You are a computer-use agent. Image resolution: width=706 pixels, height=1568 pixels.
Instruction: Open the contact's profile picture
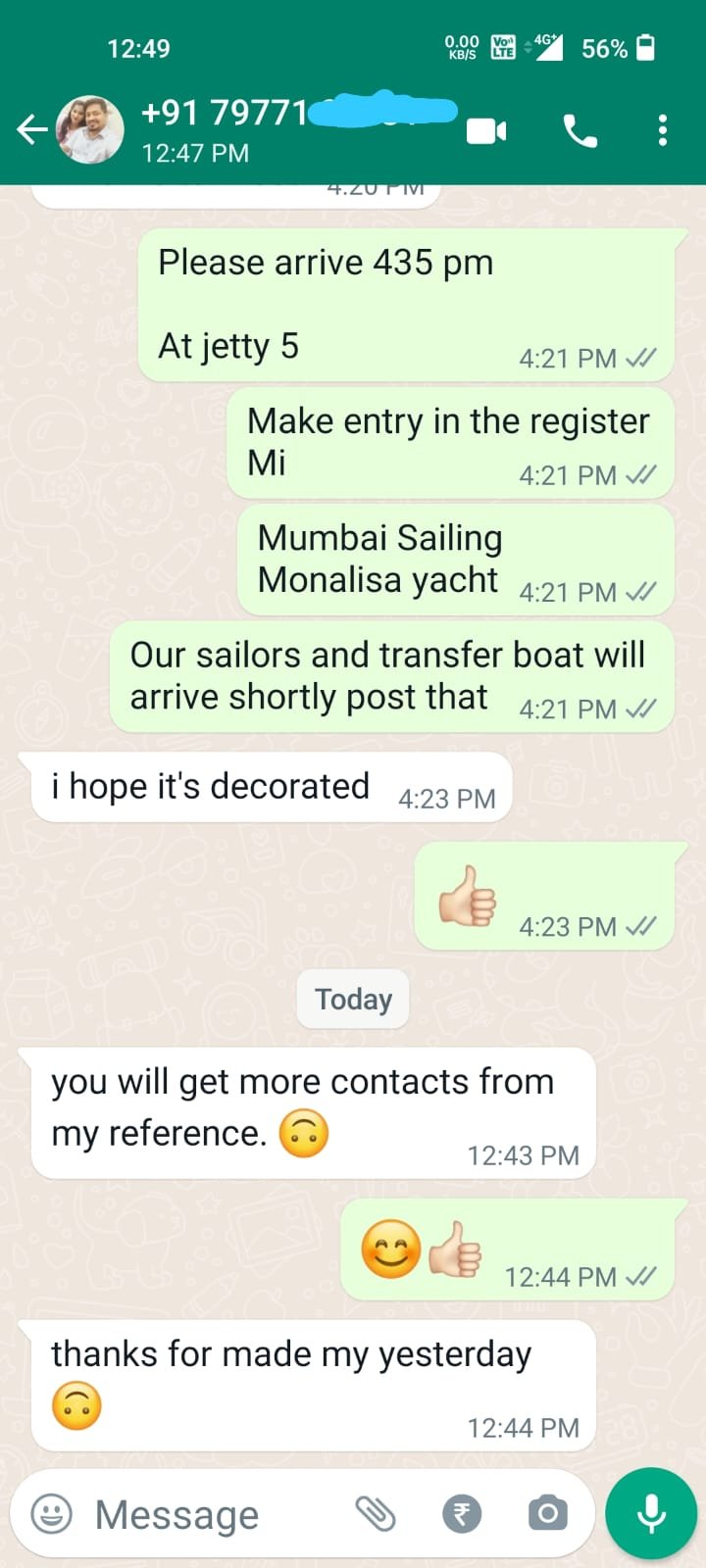click(90, 129)
